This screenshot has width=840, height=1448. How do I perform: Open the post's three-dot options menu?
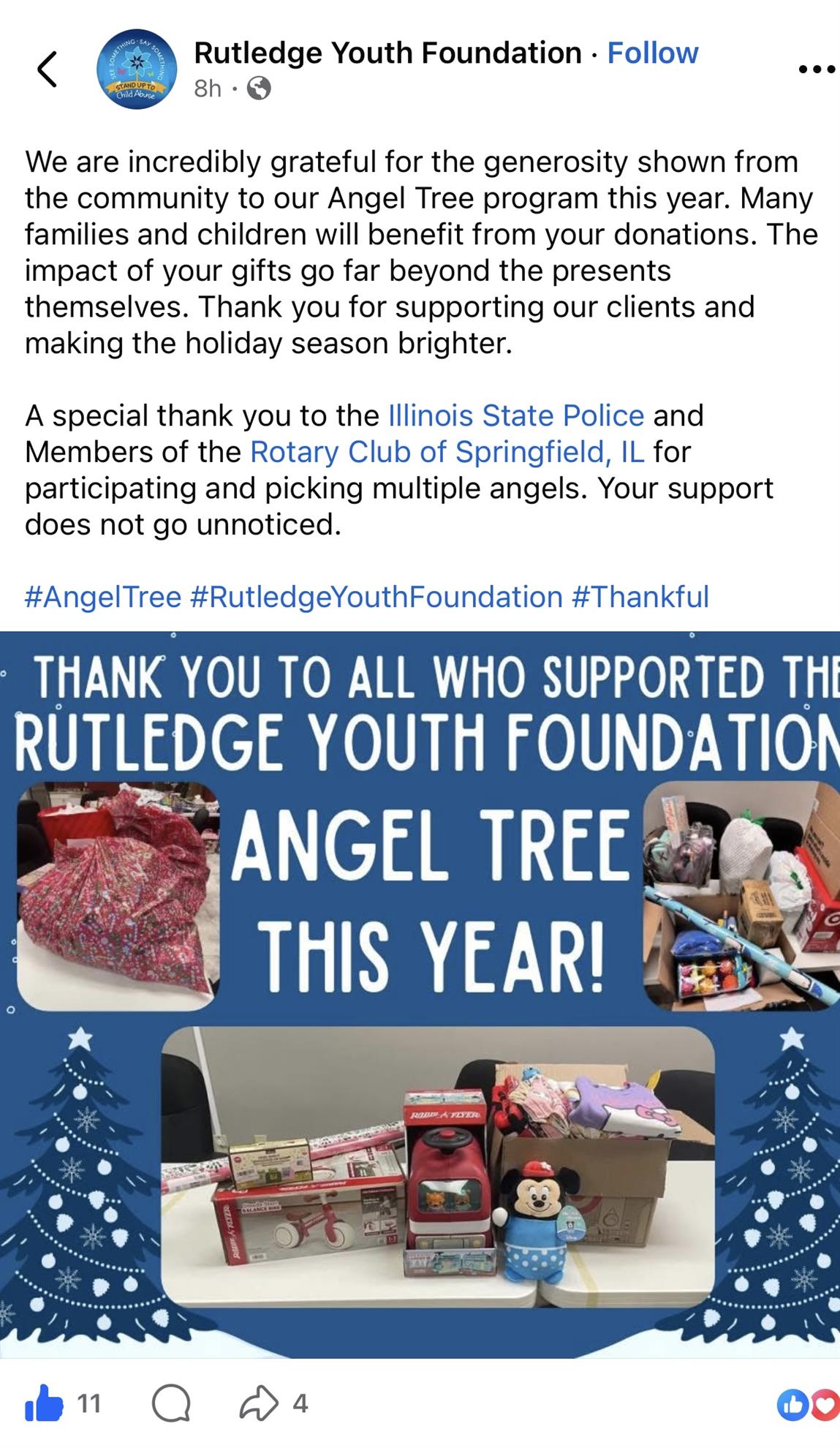point(816,69)
